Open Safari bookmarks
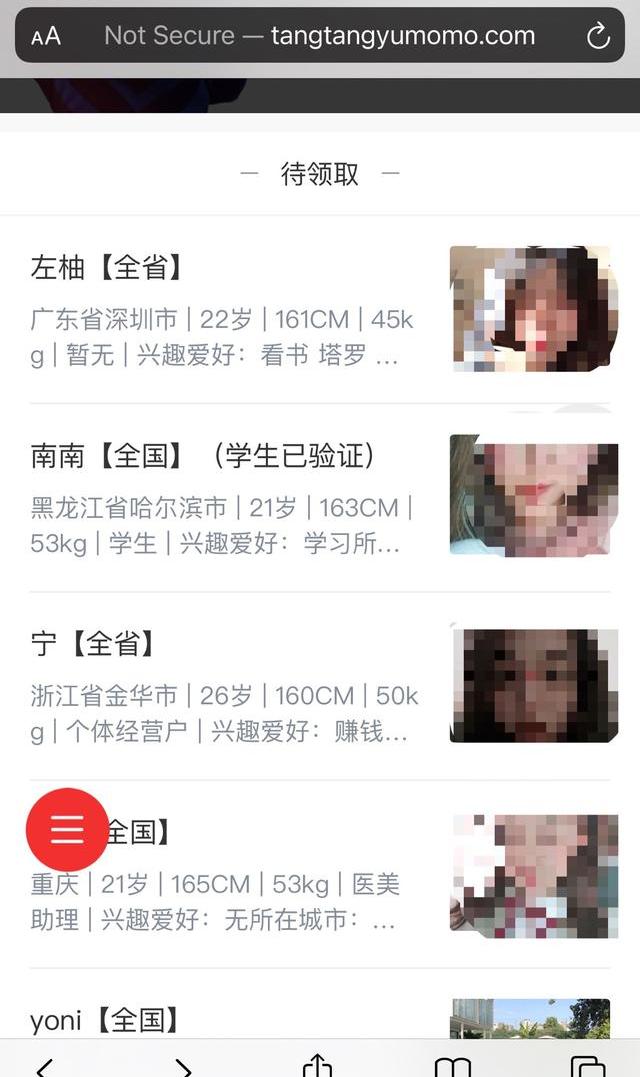Screen dimensions: 640x1077 [453, 1066]
